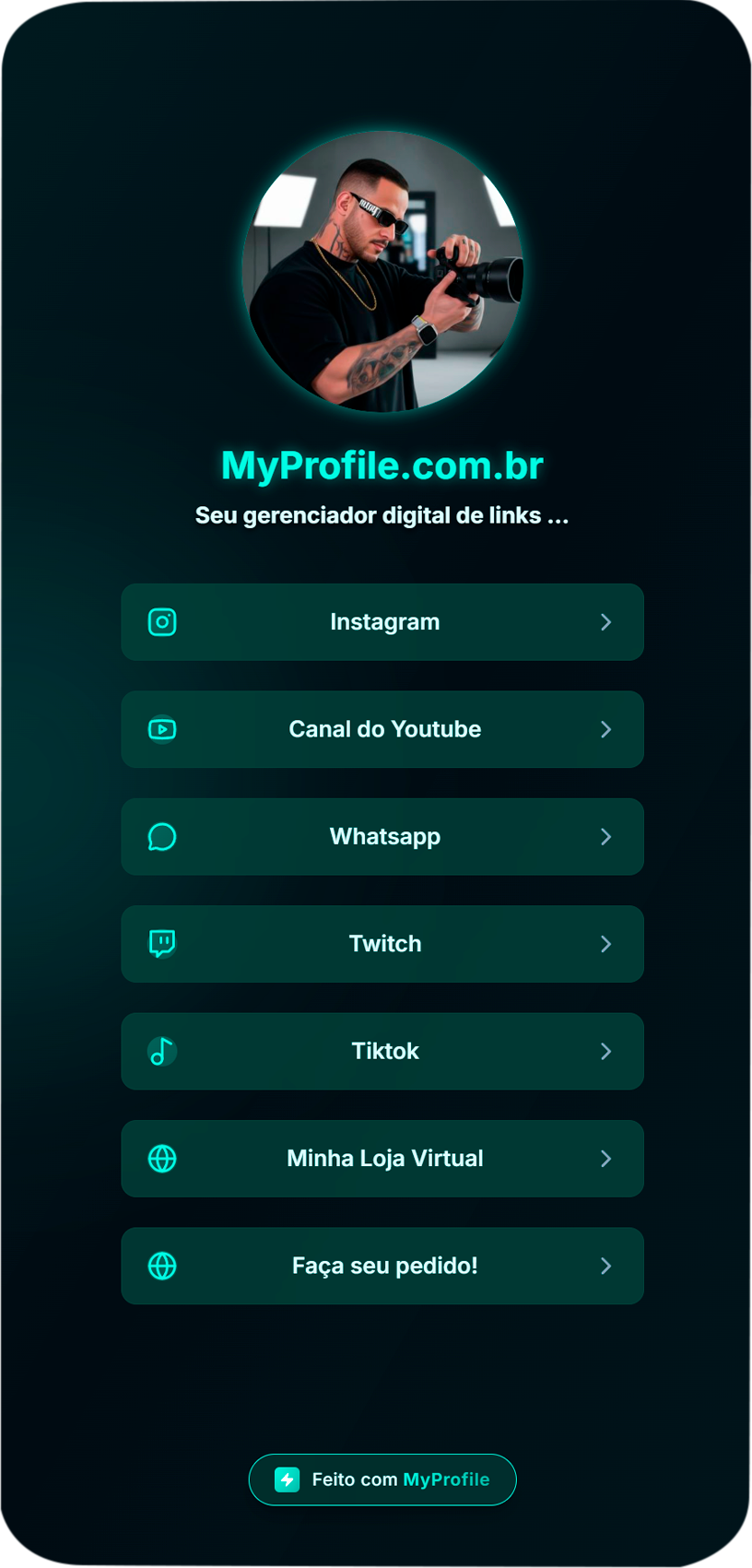752x1568 pixels.
Task: Open the Tiktok link
Action: [x=382, y=1052]
